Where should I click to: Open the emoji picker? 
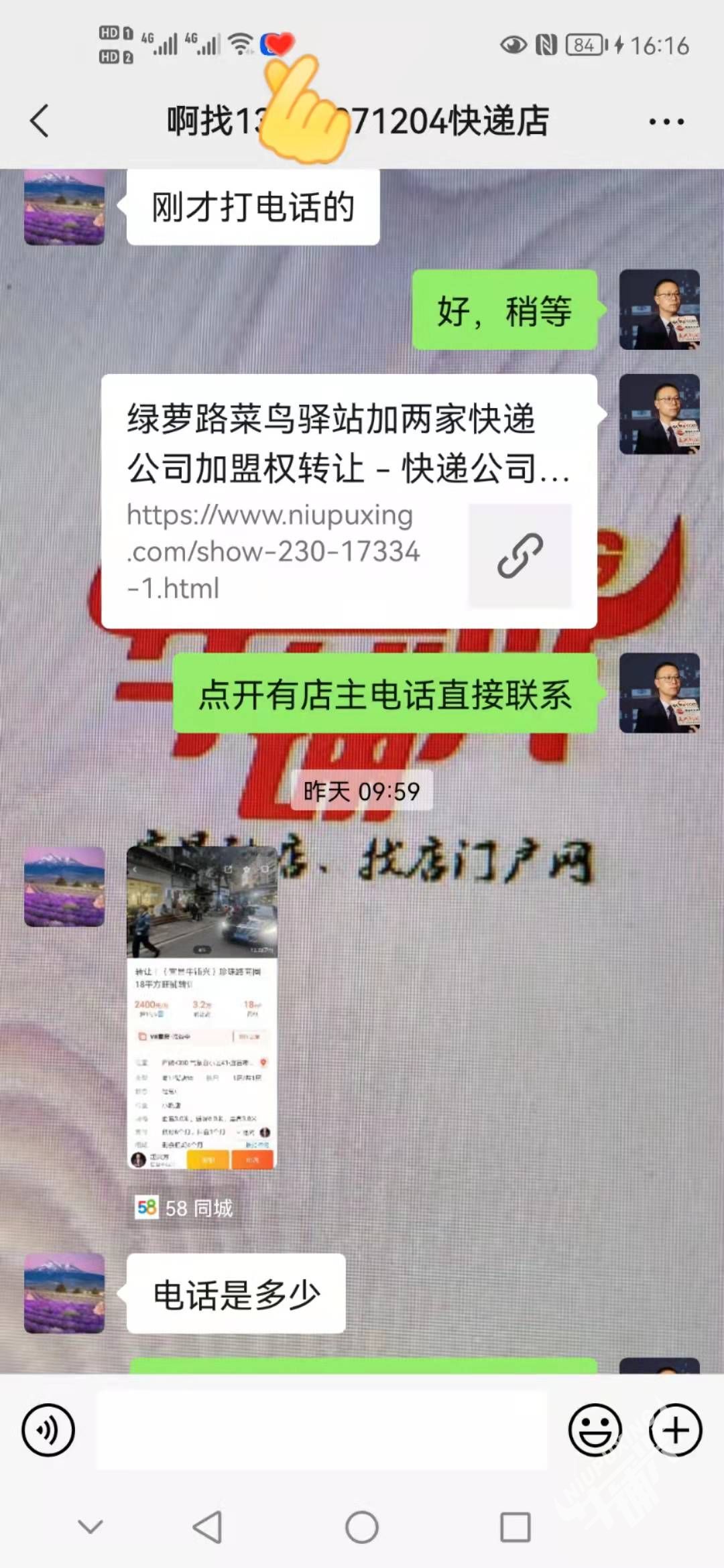click(595, 1430)
